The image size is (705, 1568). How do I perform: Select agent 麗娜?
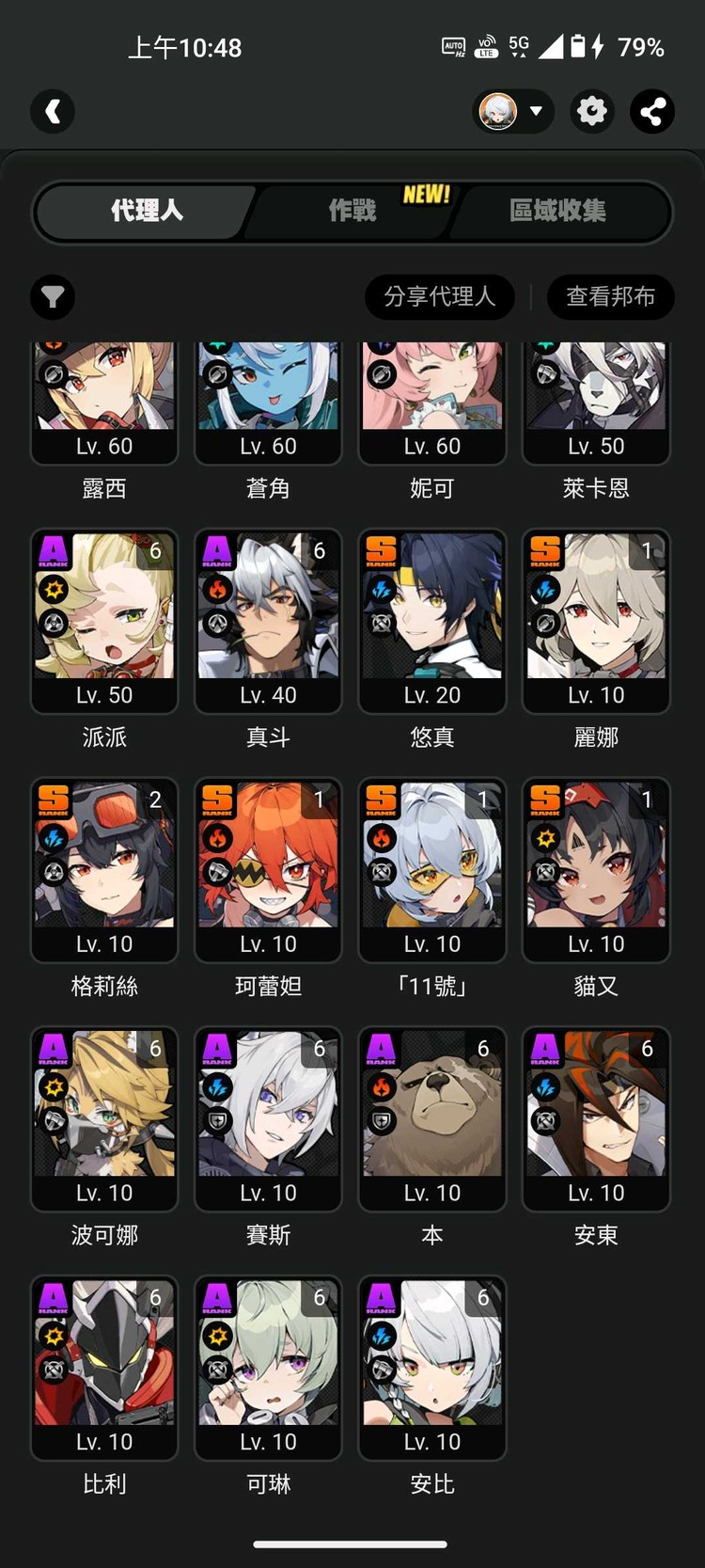click(596, 621)
